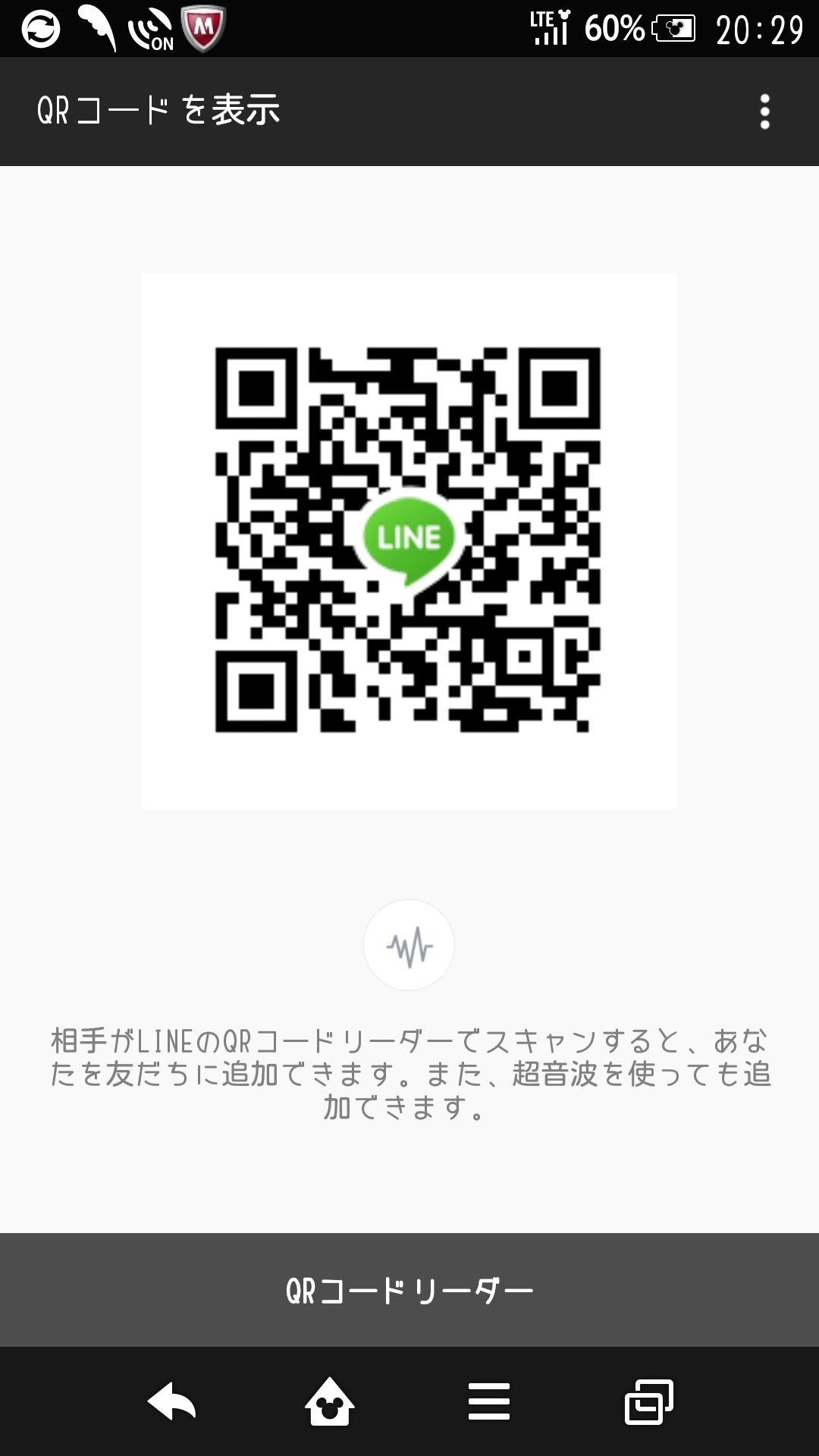Open recent apps from navigation bar
The image size is (819, 1456).
(x=649, y=1401)
